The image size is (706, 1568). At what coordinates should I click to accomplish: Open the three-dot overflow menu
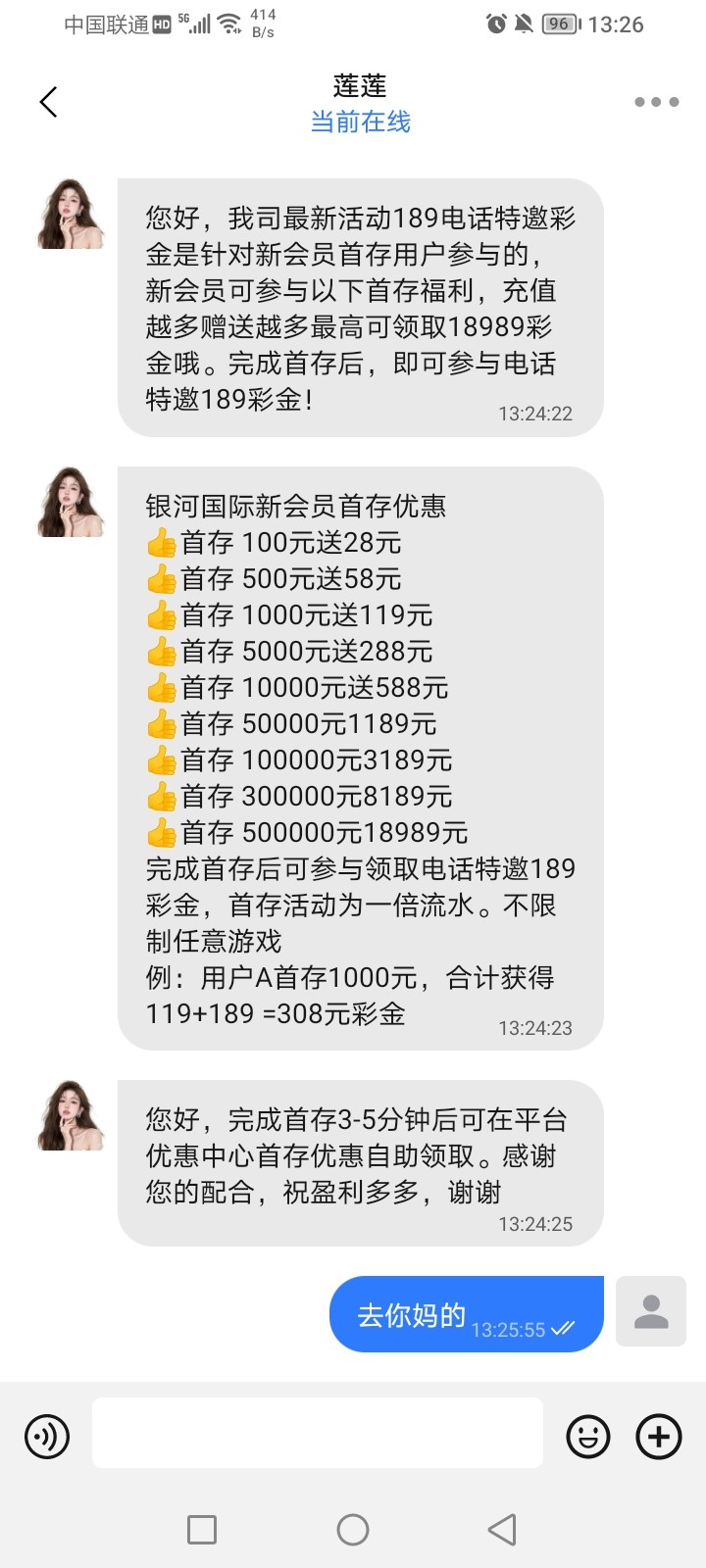656,102
